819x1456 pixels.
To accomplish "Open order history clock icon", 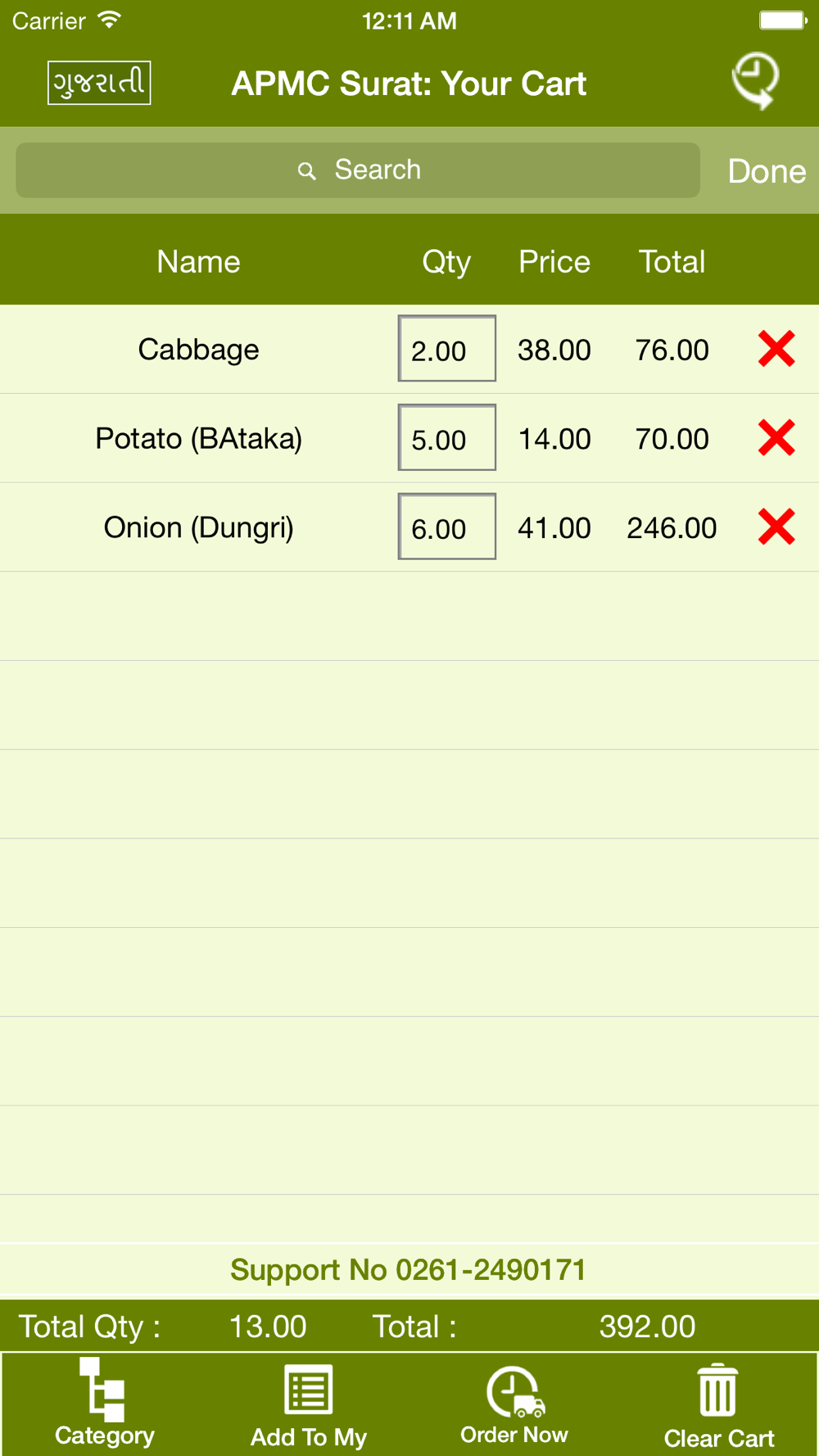I will point(755,81).
